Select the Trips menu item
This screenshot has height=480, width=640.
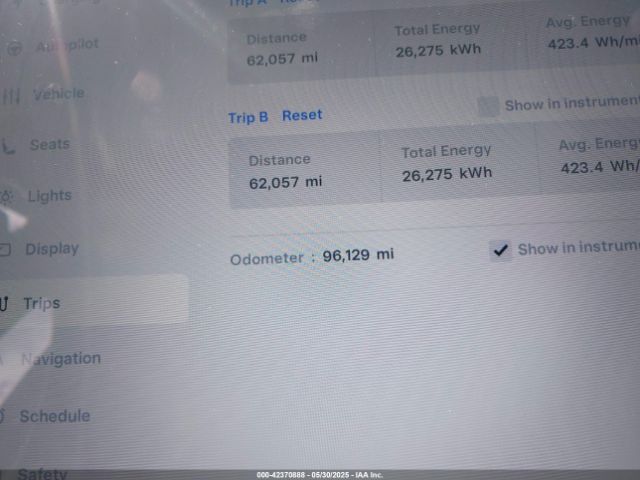point(42,303)
